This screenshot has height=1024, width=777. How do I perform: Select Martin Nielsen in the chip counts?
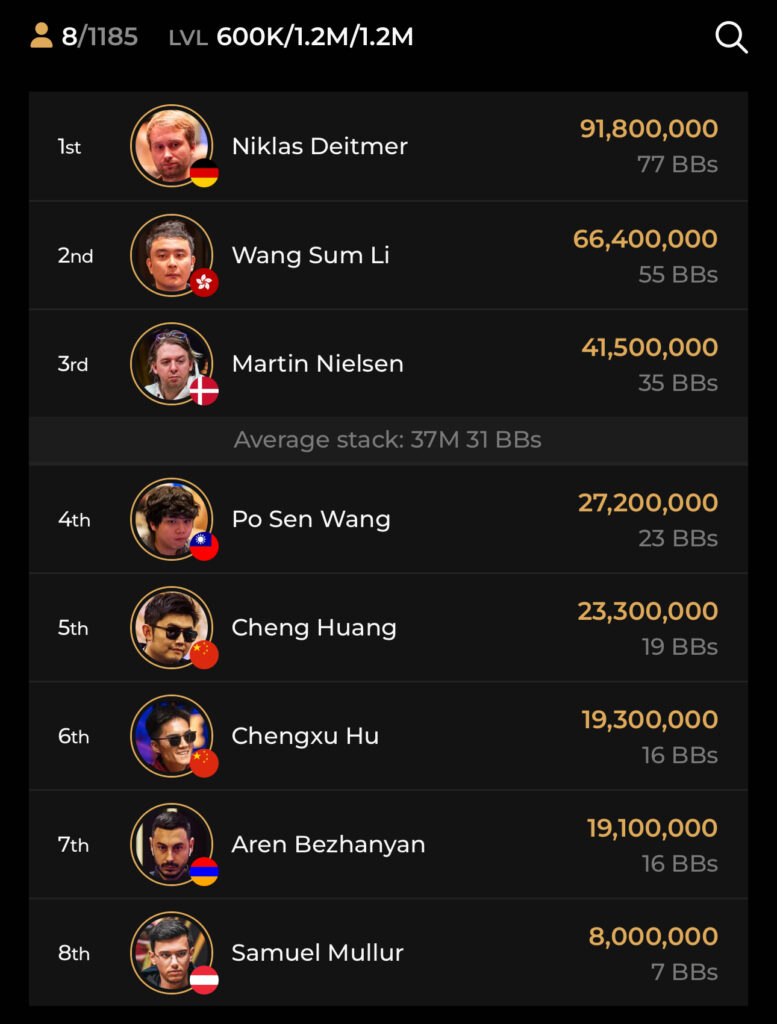click(388, 364)
